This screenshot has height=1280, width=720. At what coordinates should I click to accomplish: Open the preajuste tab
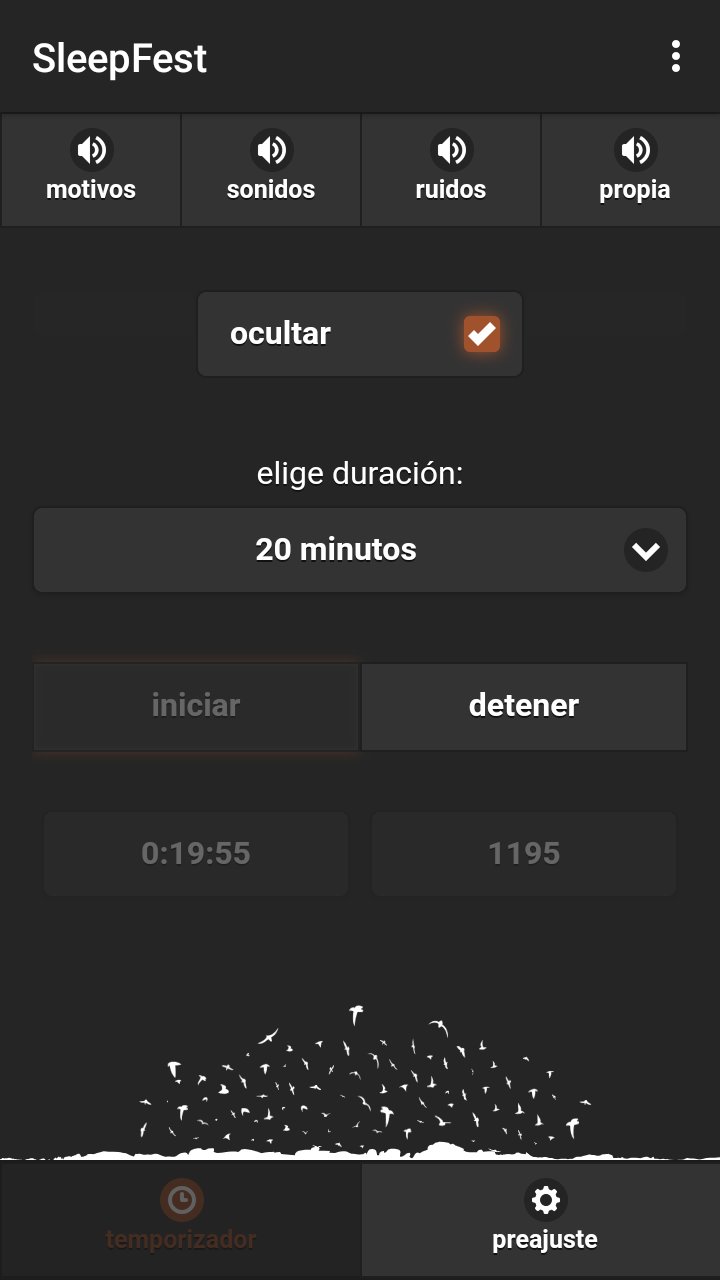544,1218
